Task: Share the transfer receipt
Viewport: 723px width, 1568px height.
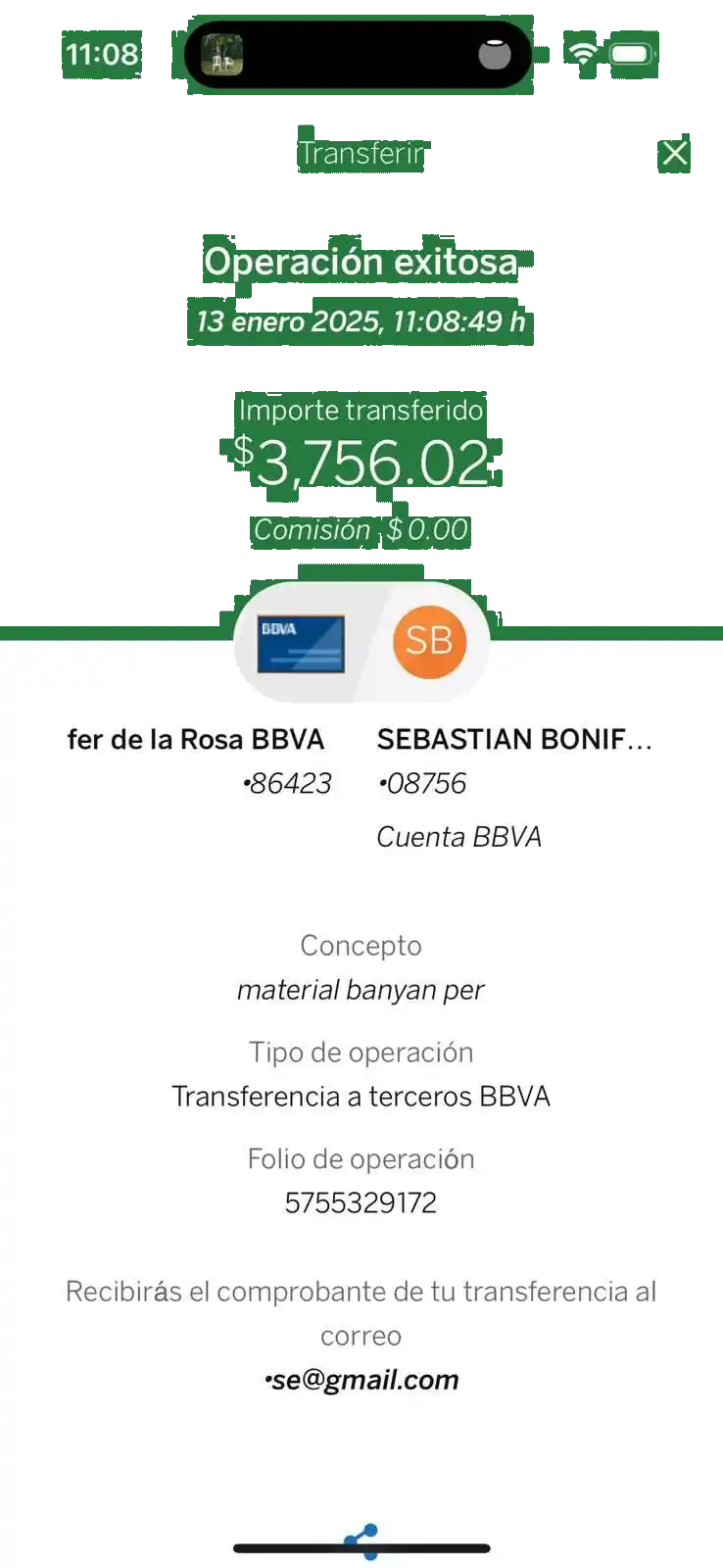Action: point(361,1541)
